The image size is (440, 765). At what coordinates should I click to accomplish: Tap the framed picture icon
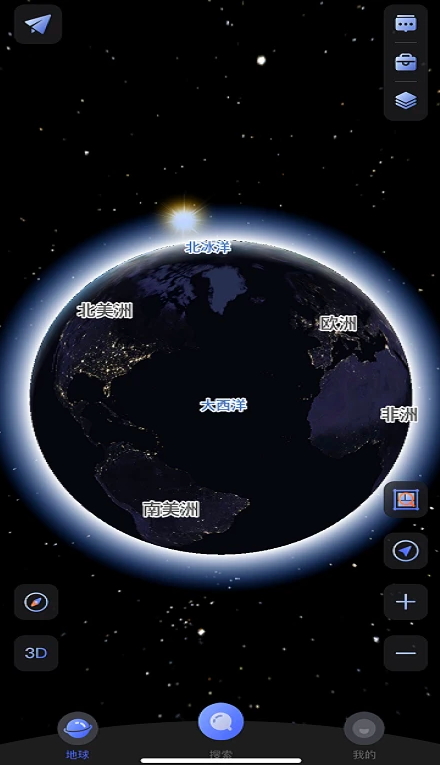coord(406,499)
